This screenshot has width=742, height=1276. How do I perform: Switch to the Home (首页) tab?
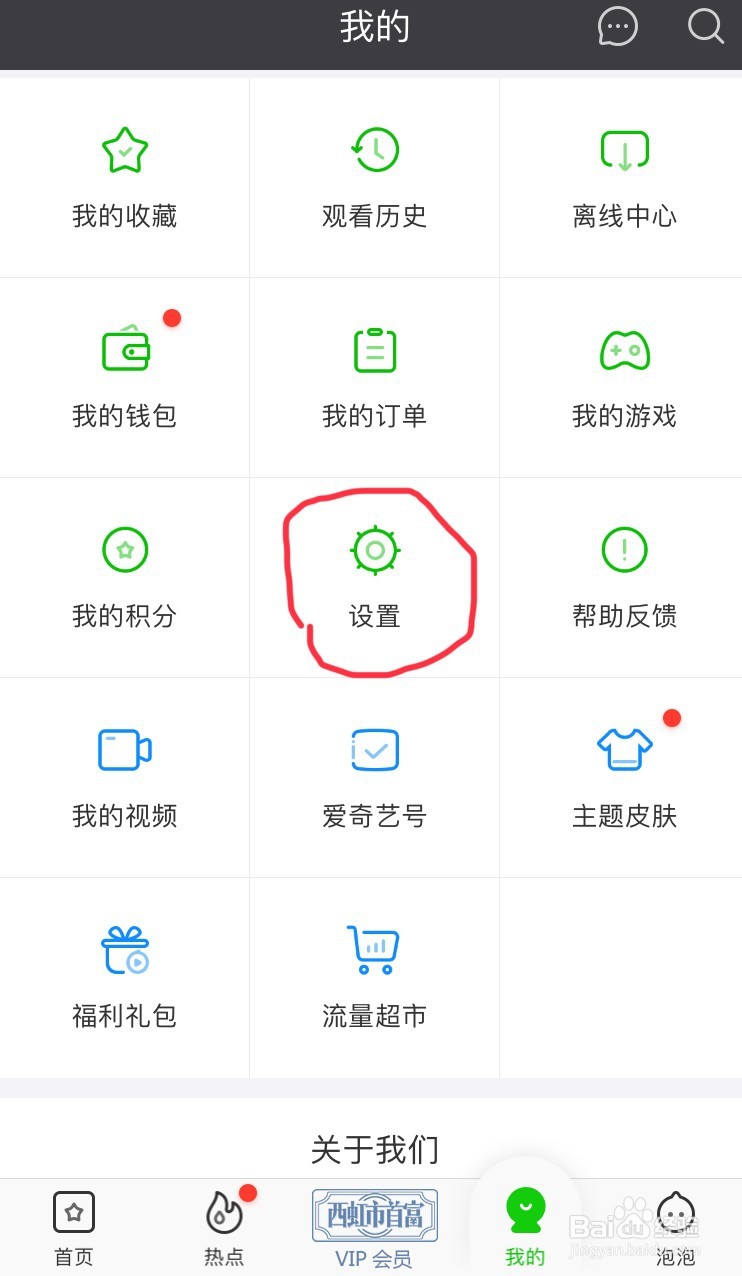[x=73, y=1227]
